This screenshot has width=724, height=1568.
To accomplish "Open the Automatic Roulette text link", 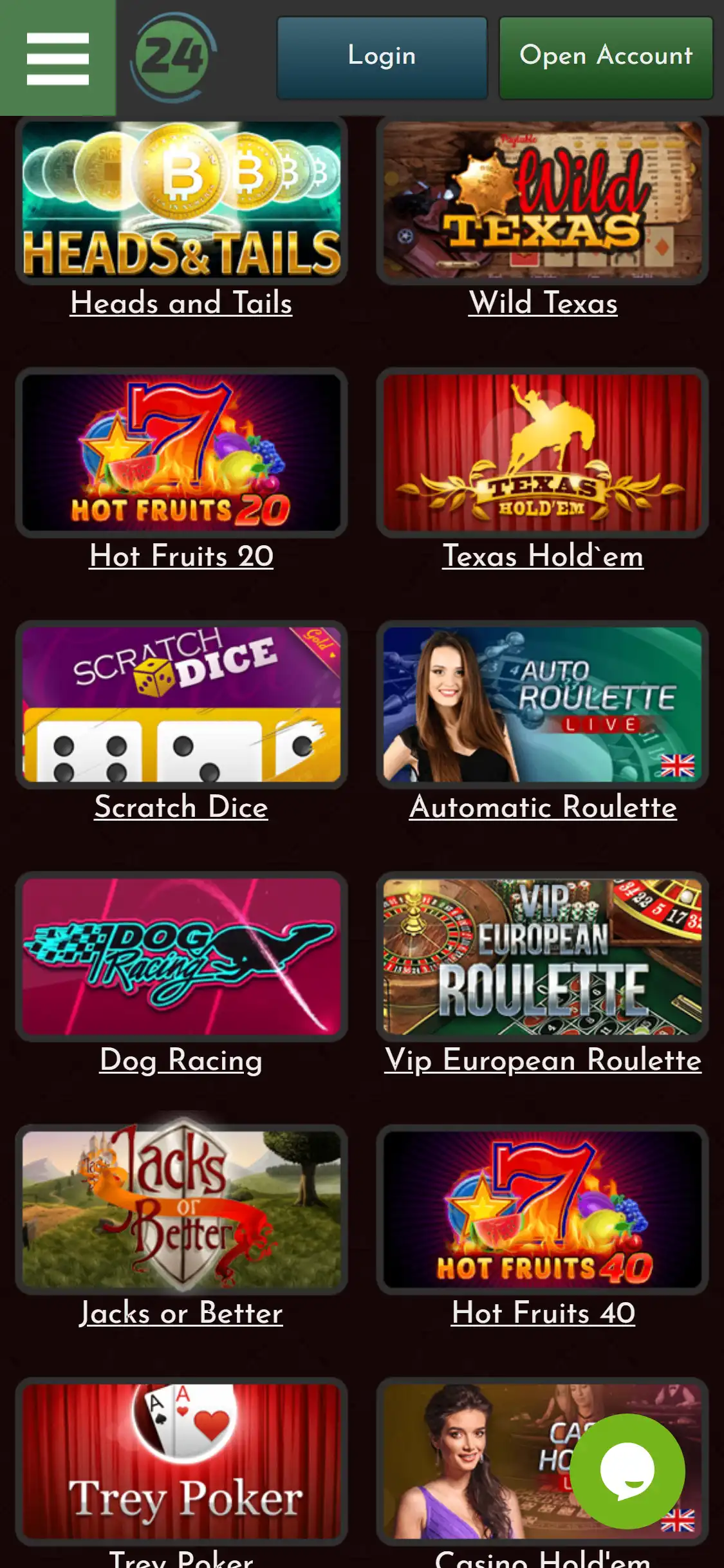I will click(x=543, y=807).
